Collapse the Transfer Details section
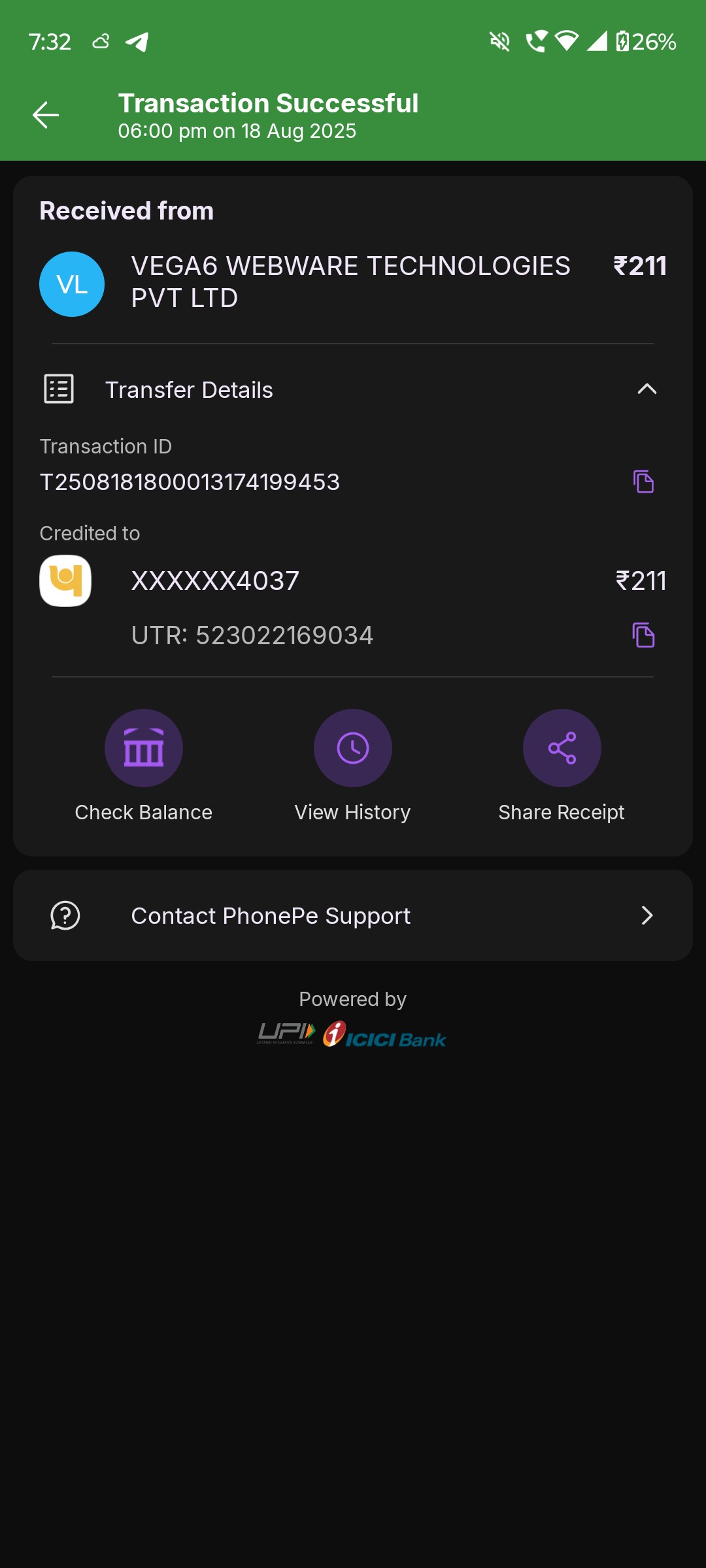 point(646,389)
